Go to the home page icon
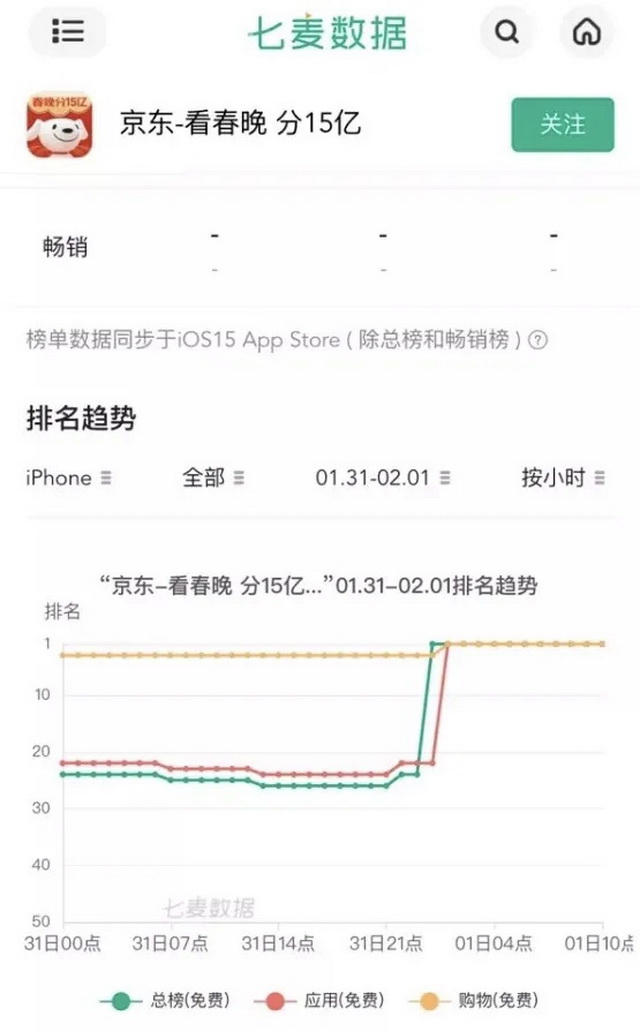This screenshot has width=640, height=1031. (x=587, y=32)
